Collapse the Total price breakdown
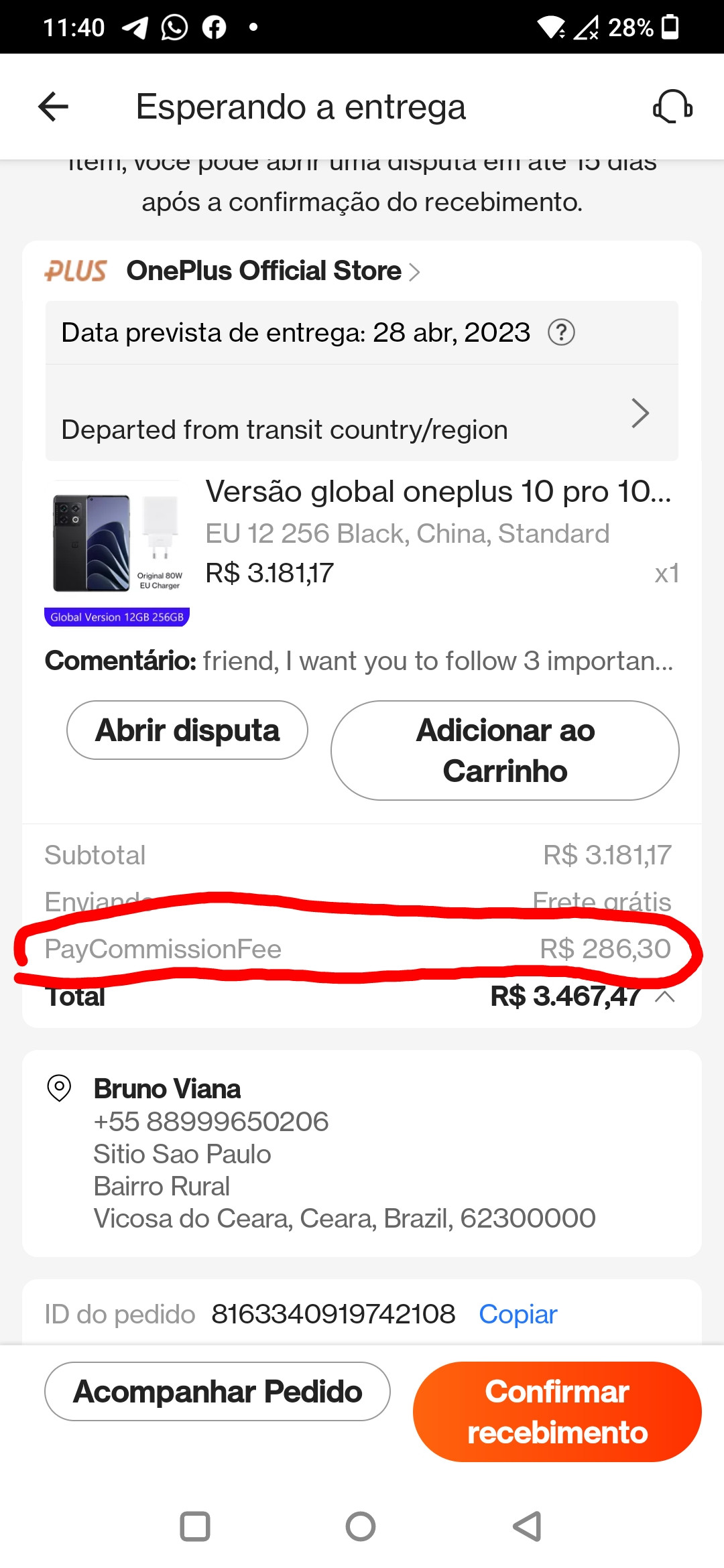Image resolution: width=724 pixels, height=1568 pixels. pos(665,996)
